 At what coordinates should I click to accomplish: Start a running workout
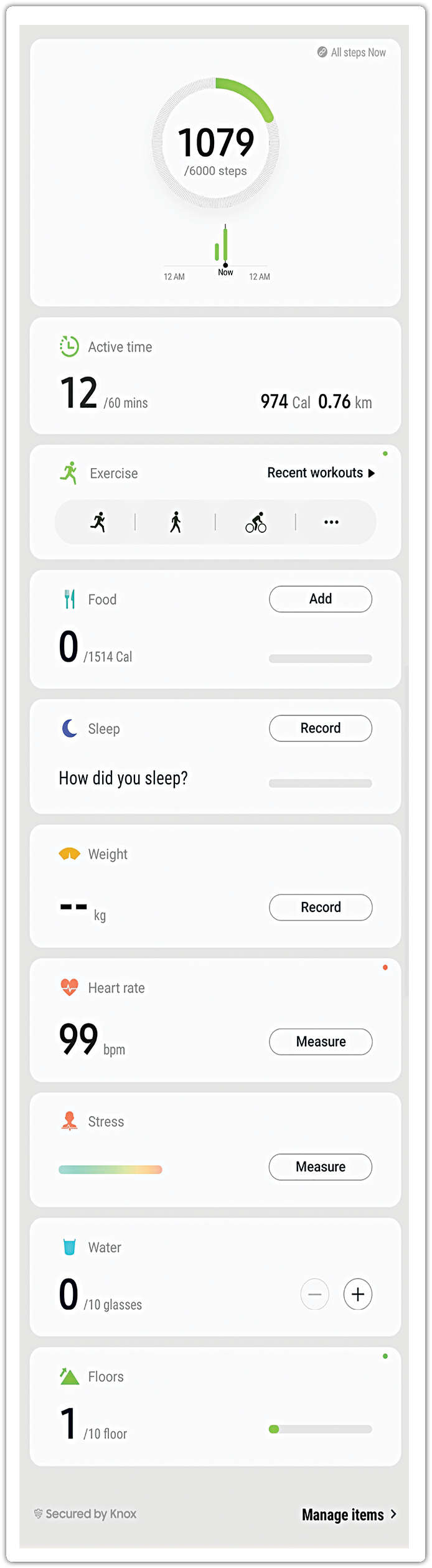[x=98, y=522]
